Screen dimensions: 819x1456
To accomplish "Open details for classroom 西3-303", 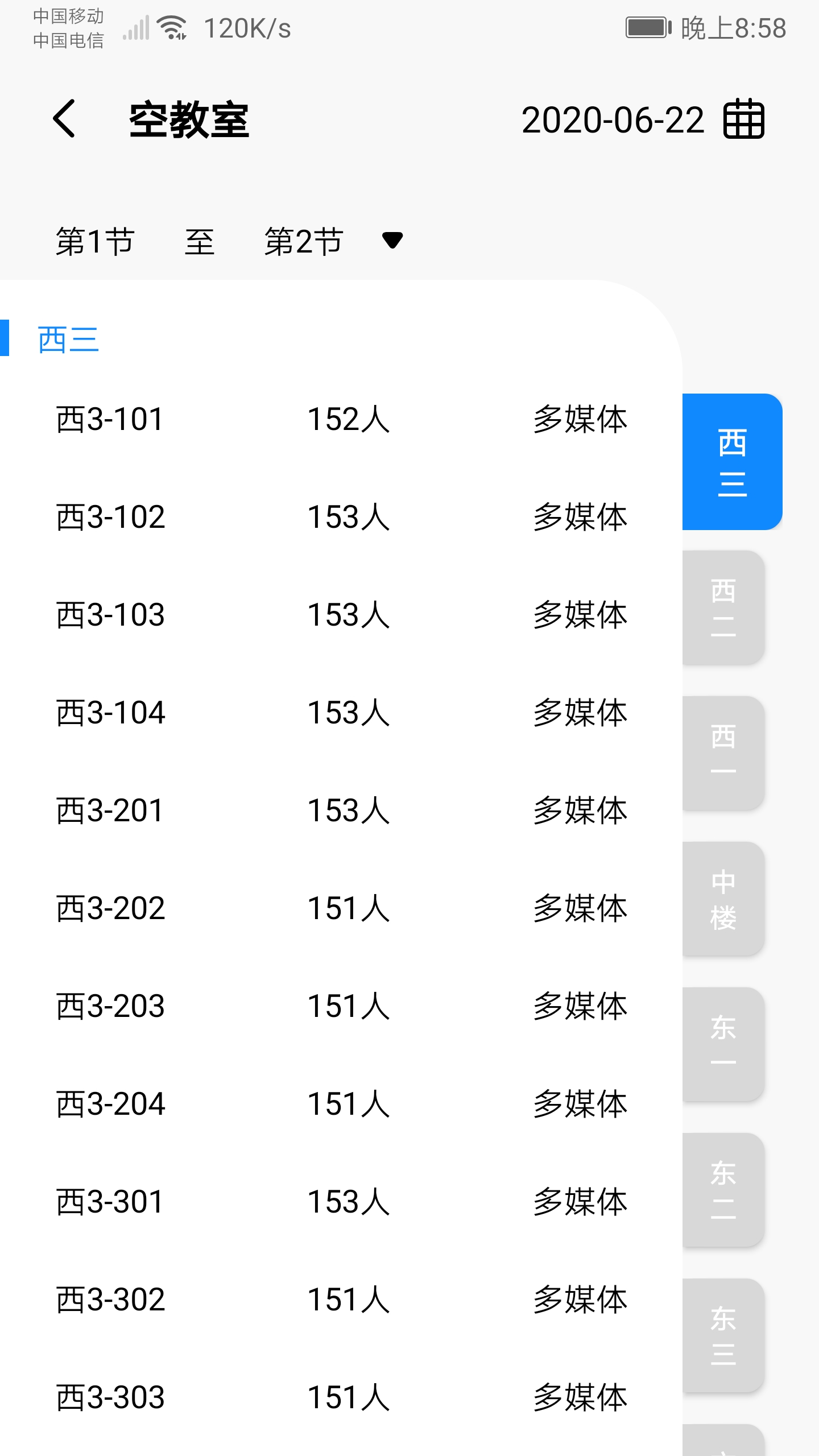I will coord(111,1399).
